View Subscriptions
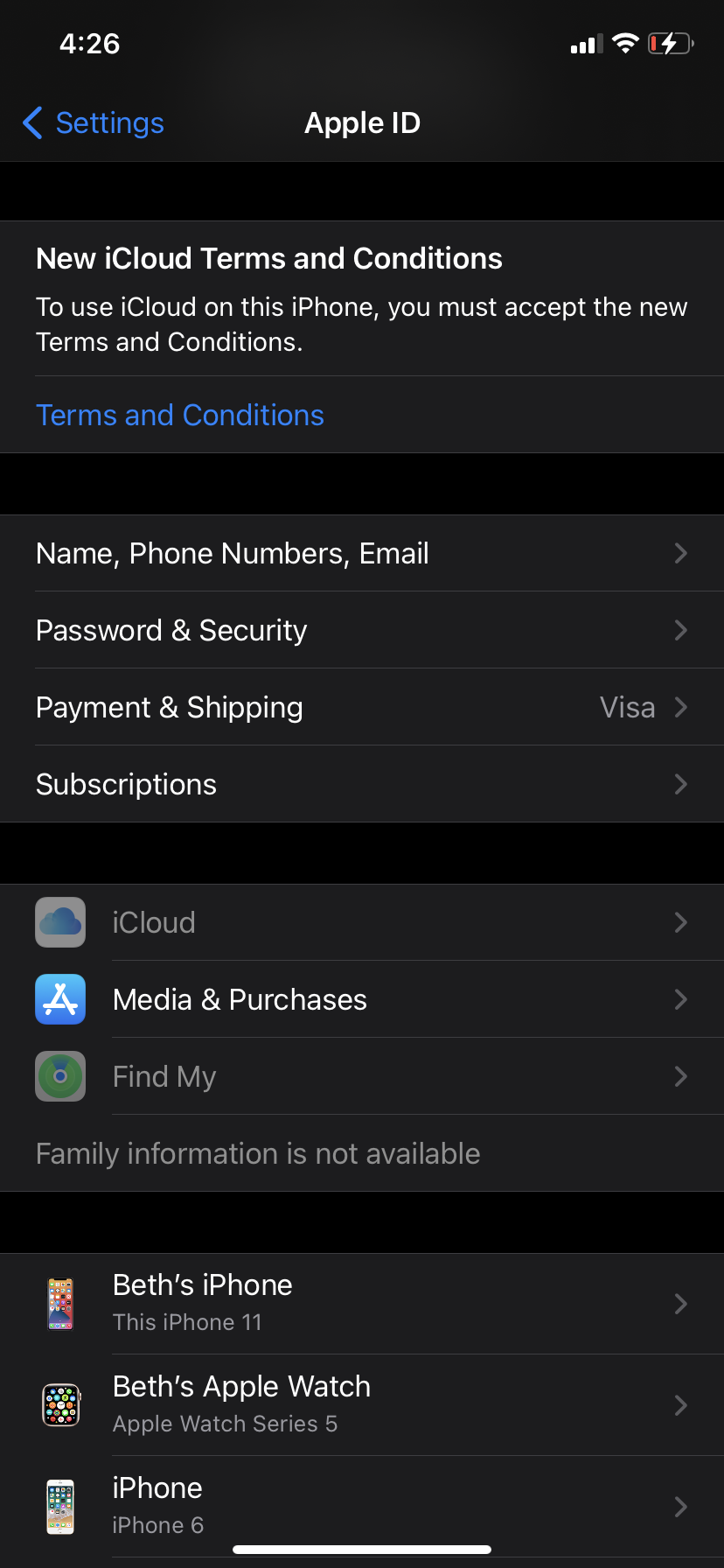The width and height of the screenshot is (724, 1568). [362, 785]
